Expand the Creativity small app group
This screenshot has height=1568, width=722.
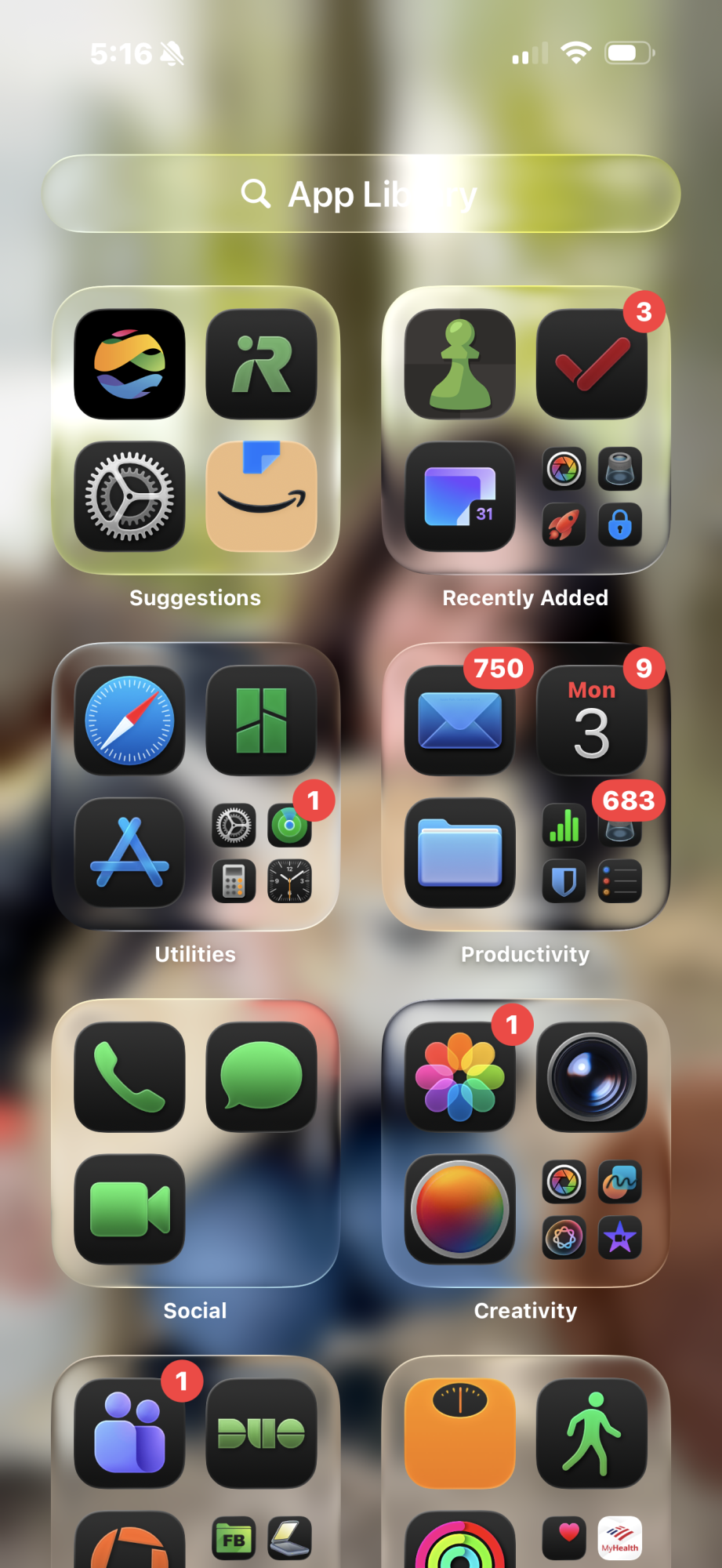pyautogui.click(x=592, y=1208)
